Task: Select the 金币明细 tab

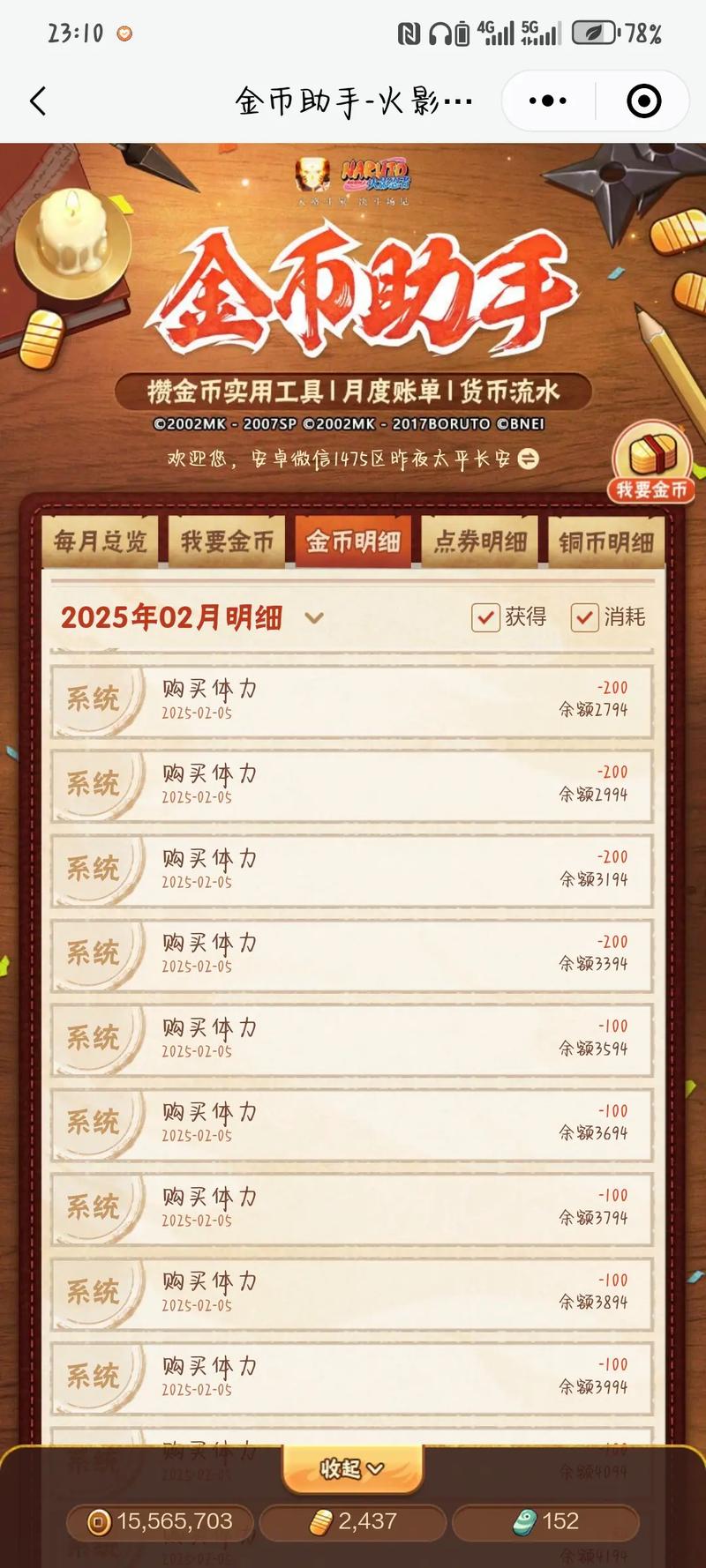Action: [x=353, y=541]
